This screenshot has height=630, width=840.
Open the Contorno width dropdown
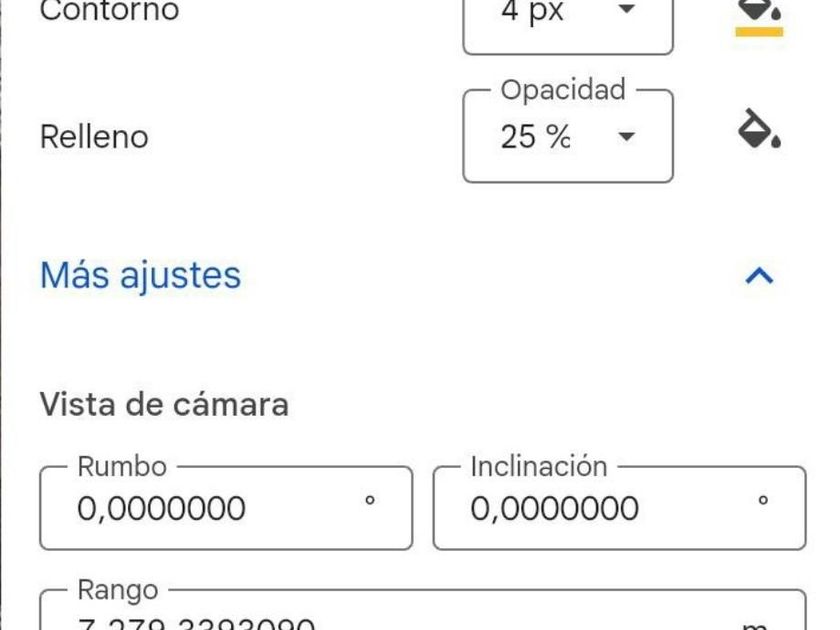(567, 16)
